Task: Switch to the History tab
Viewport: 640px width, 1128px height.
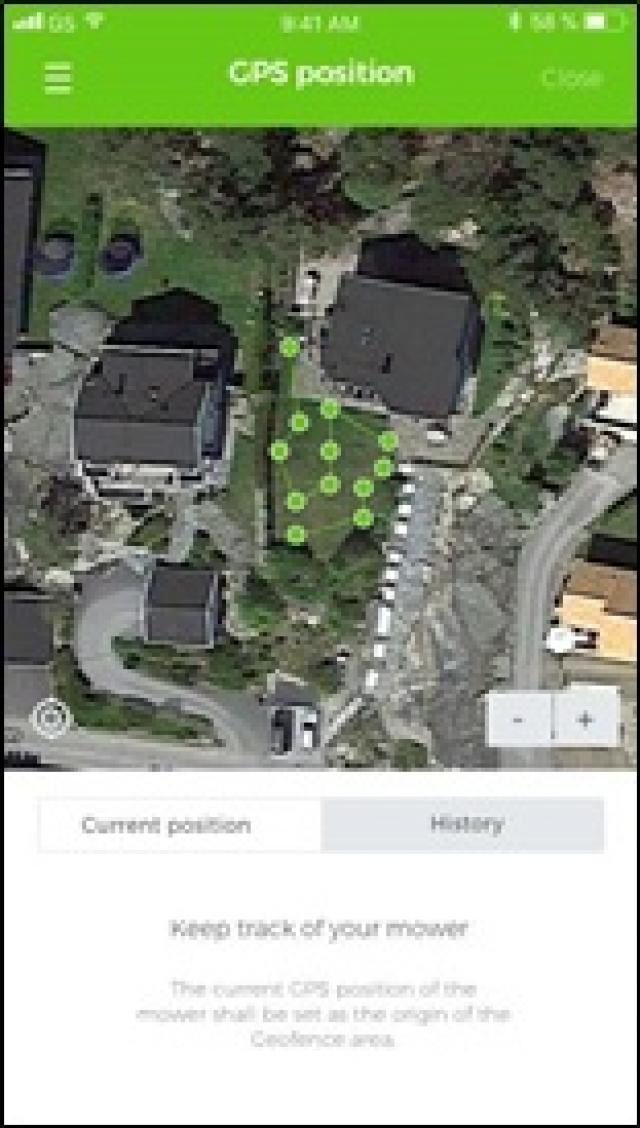Action: click(x=465, y=825)
